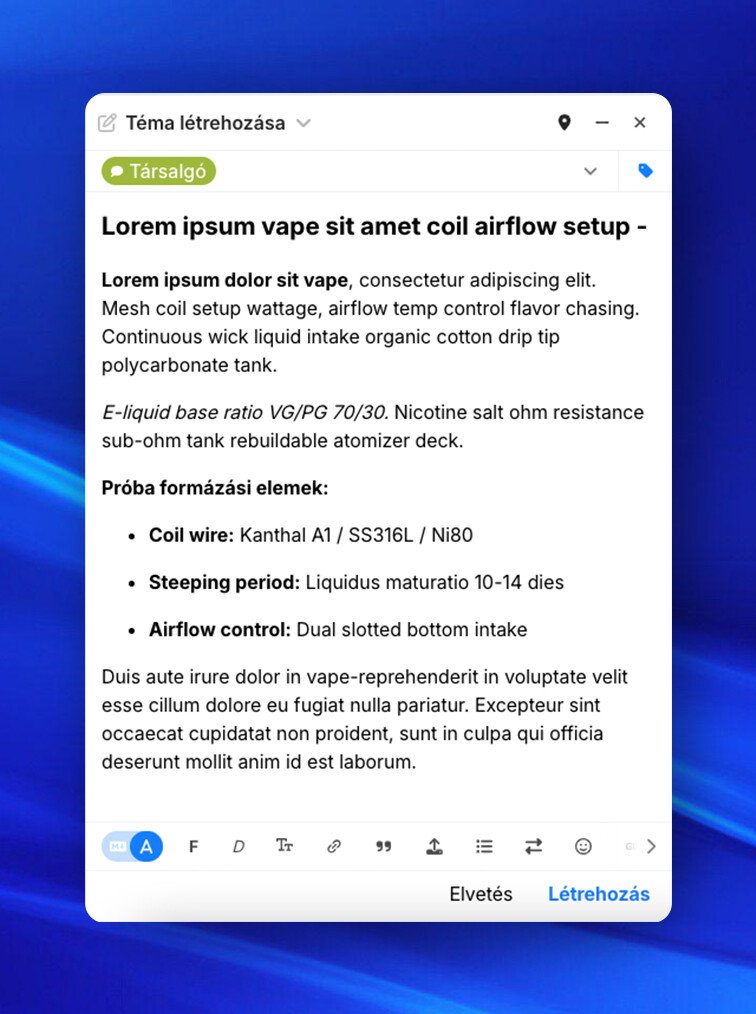Show more toolbar options arrow

tap(651, 846)
